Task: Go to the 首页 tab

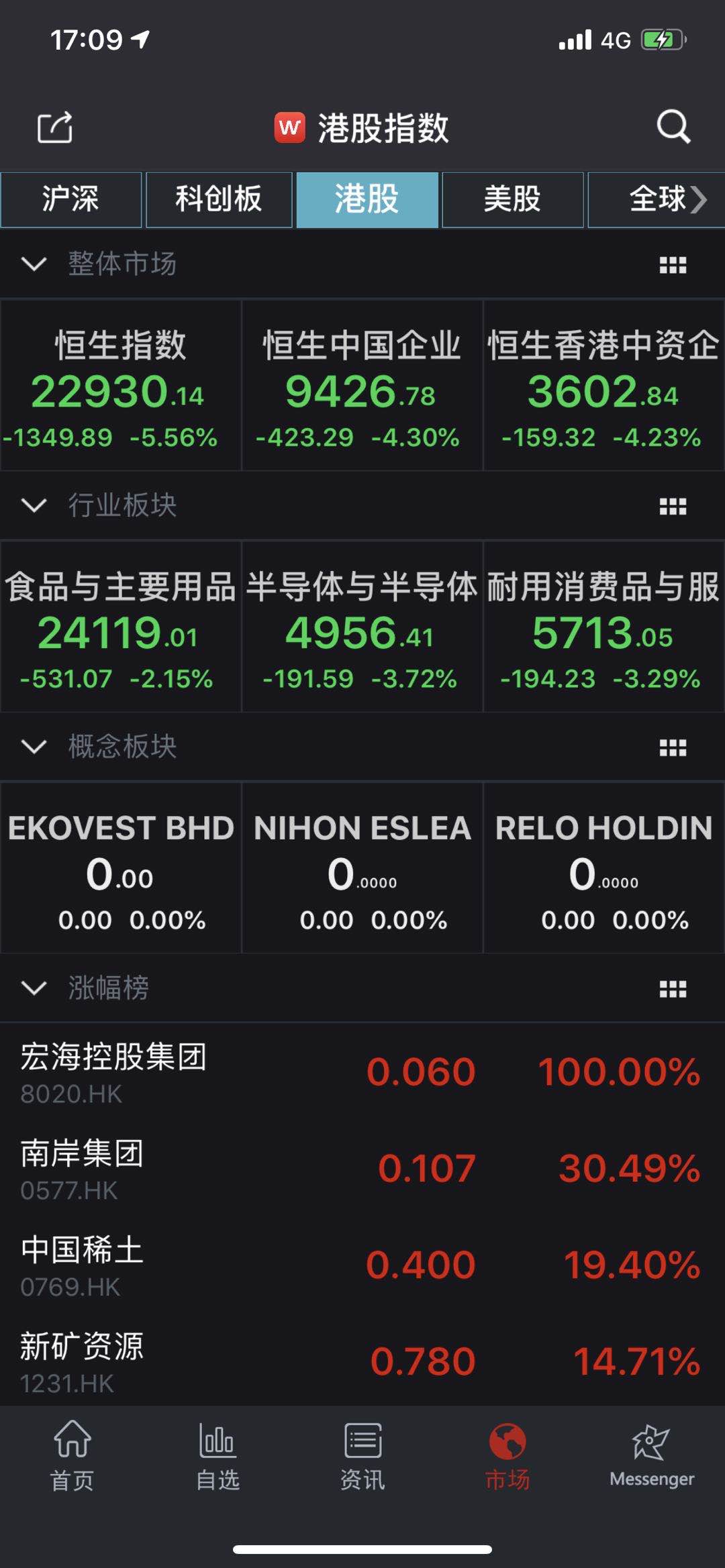Action: [72, 1455]
